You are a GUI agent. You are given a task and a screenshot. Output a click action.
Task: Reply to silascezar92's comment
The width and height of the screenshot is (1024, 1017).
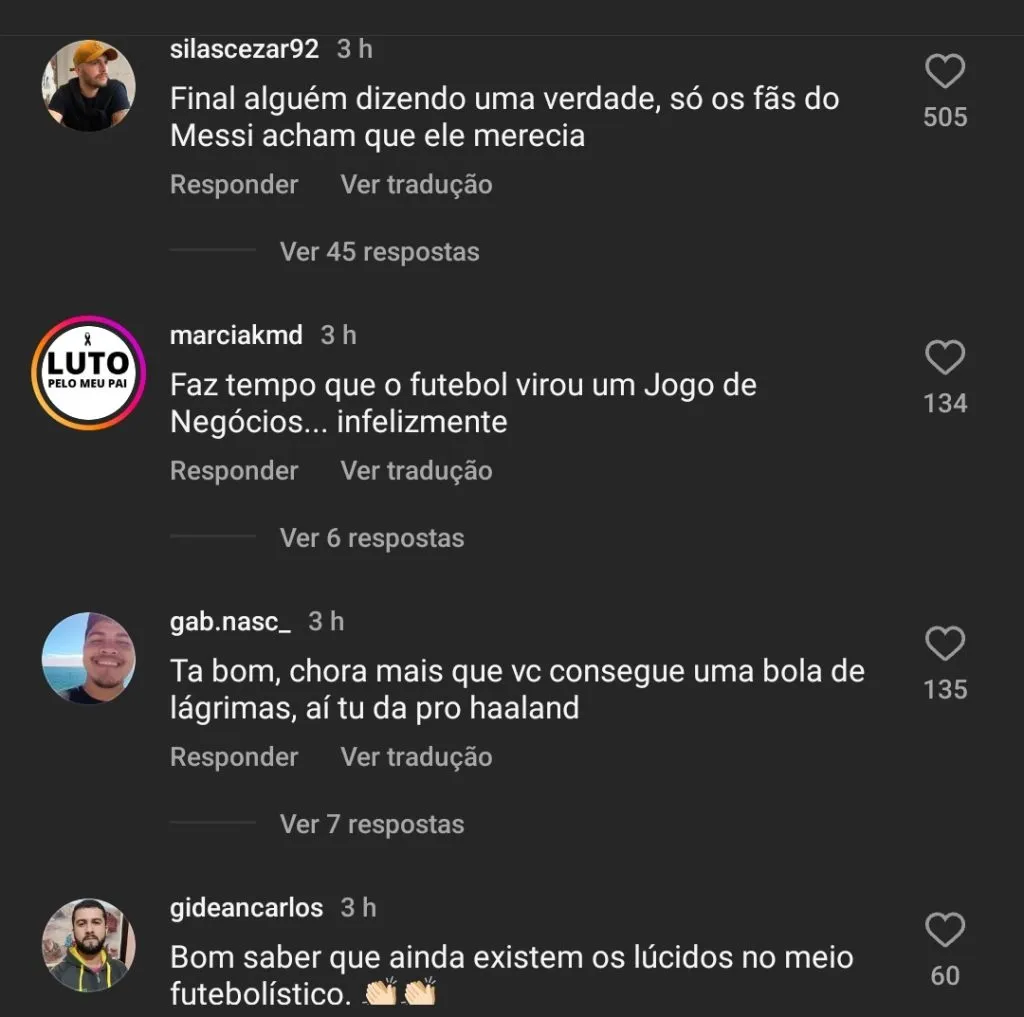234,185
